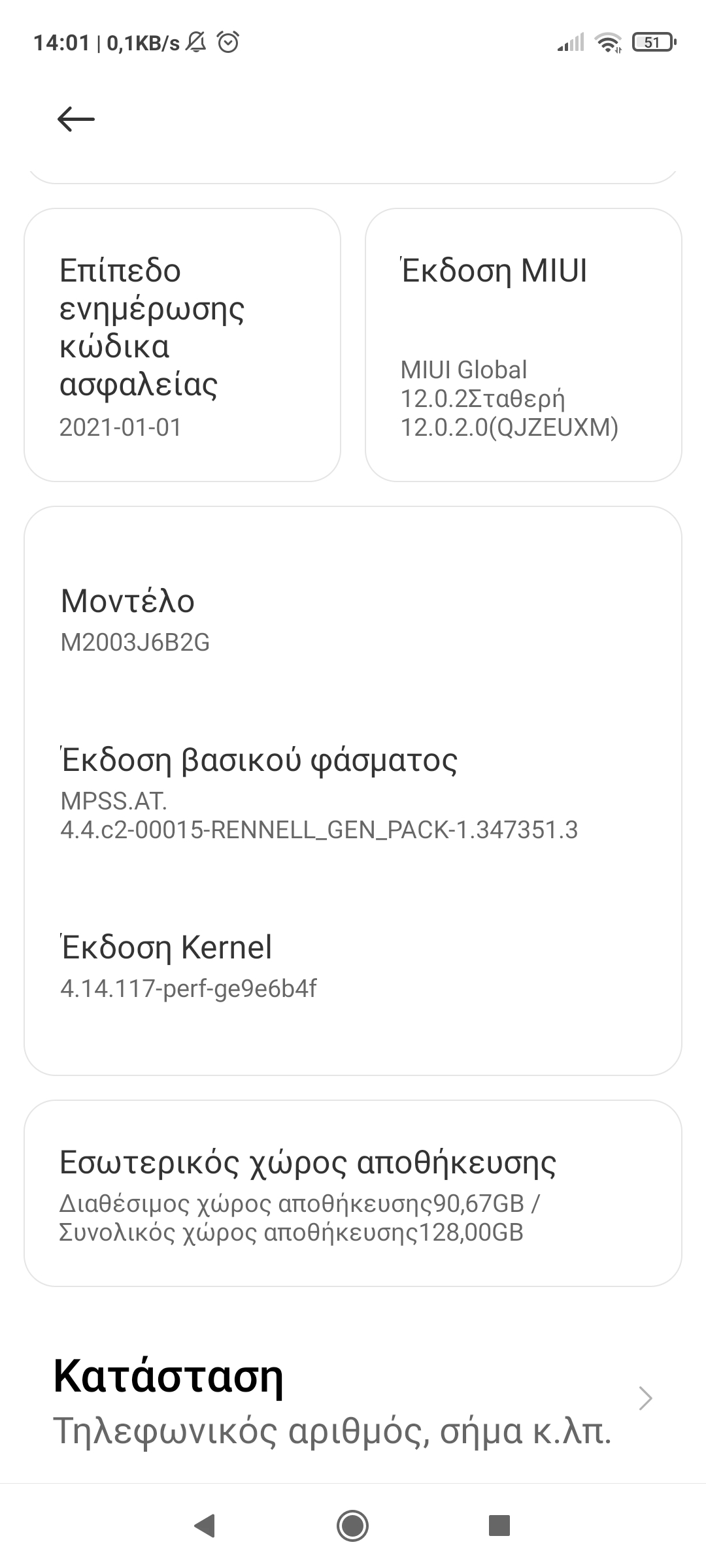The height and width of the screenshot is (1568, 706).
Task: Open Επίπεδο ενημέρωσης κώδικα ασφαλείας card
Action: coord(182,345)
